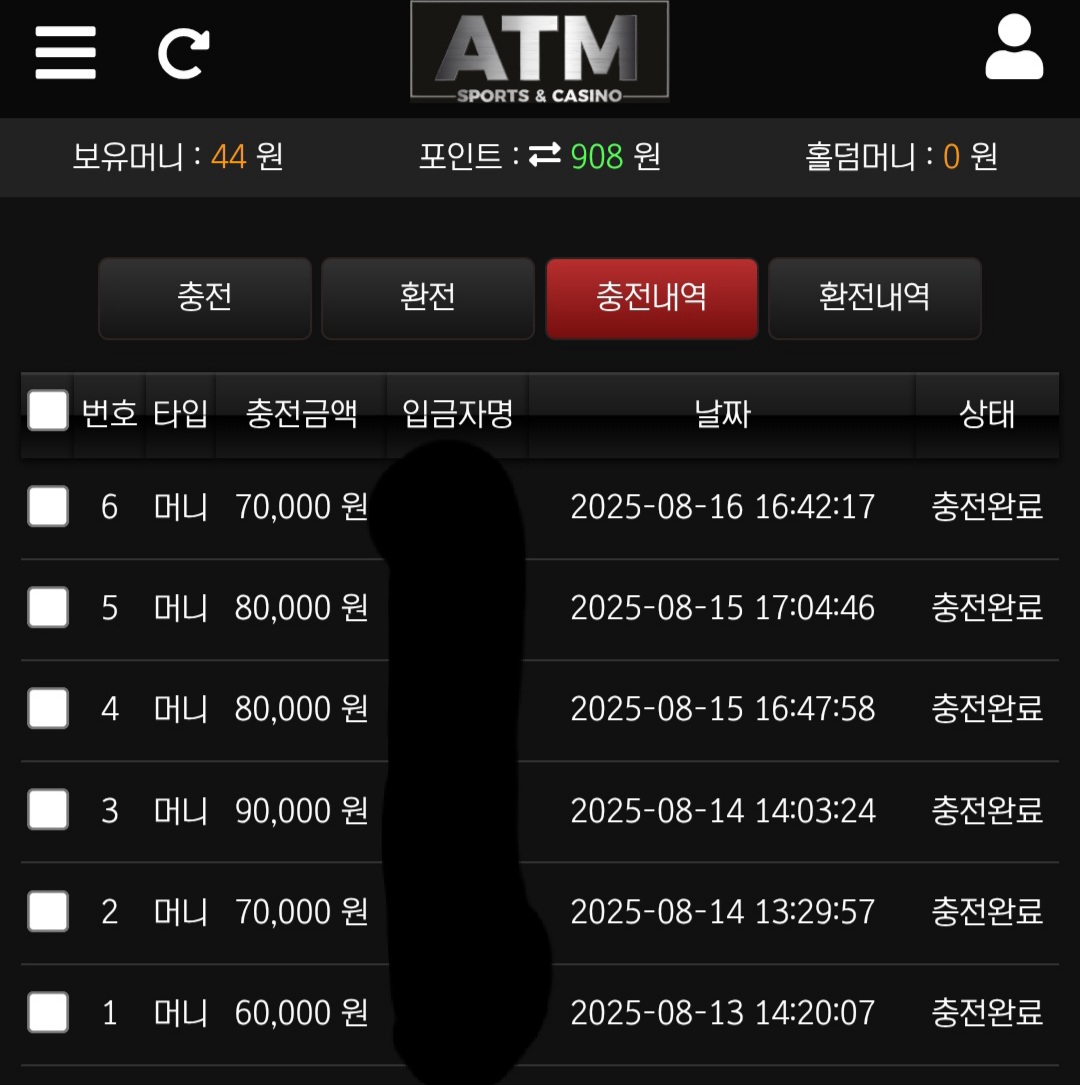Image resolution: width=1080 pixels, height=1085 pixels.
Task: Select the checkbox for entry number 5
Action: pos(48,608)
